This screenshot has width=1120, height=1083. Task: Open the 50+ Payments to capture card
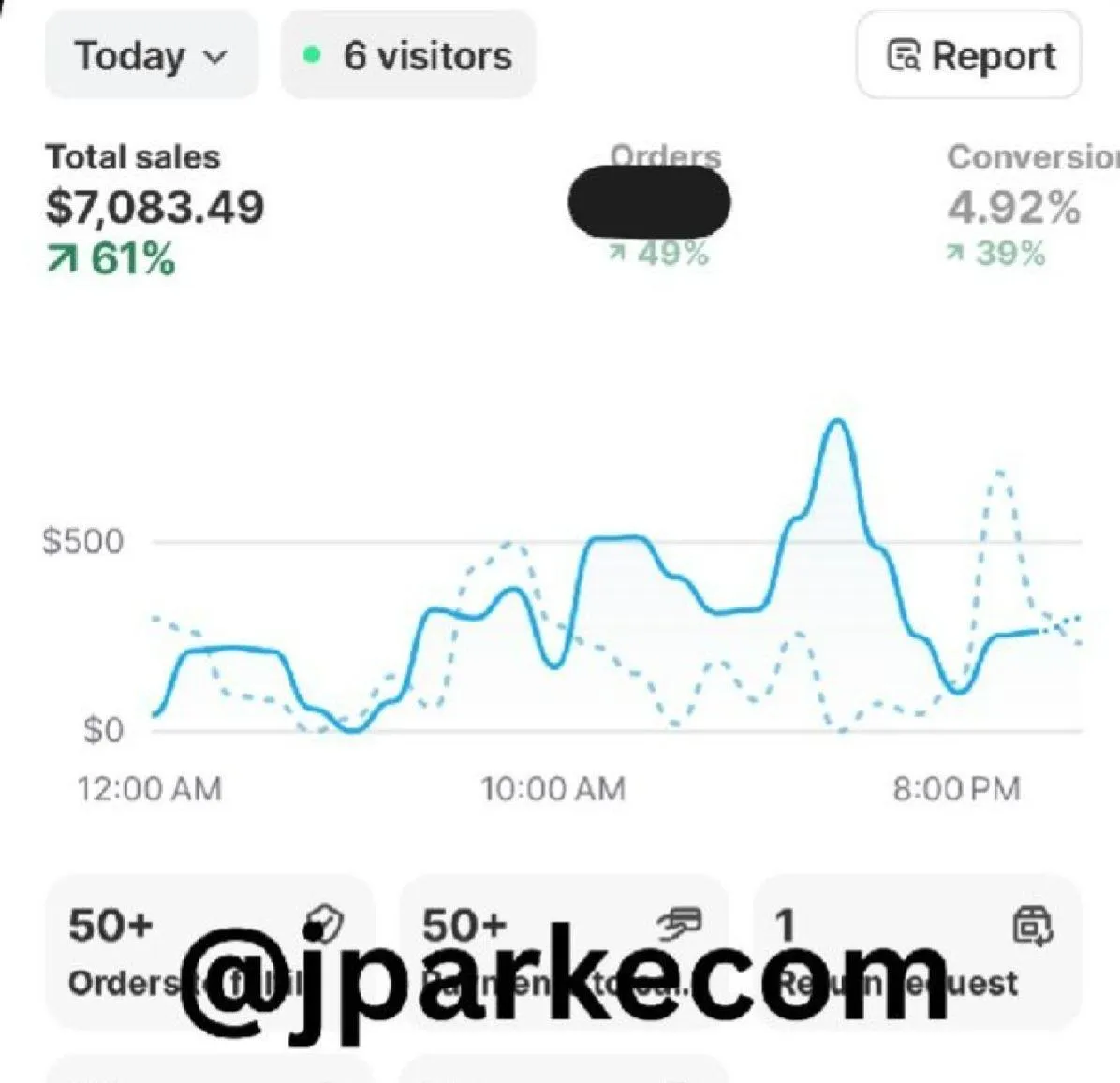562,950
